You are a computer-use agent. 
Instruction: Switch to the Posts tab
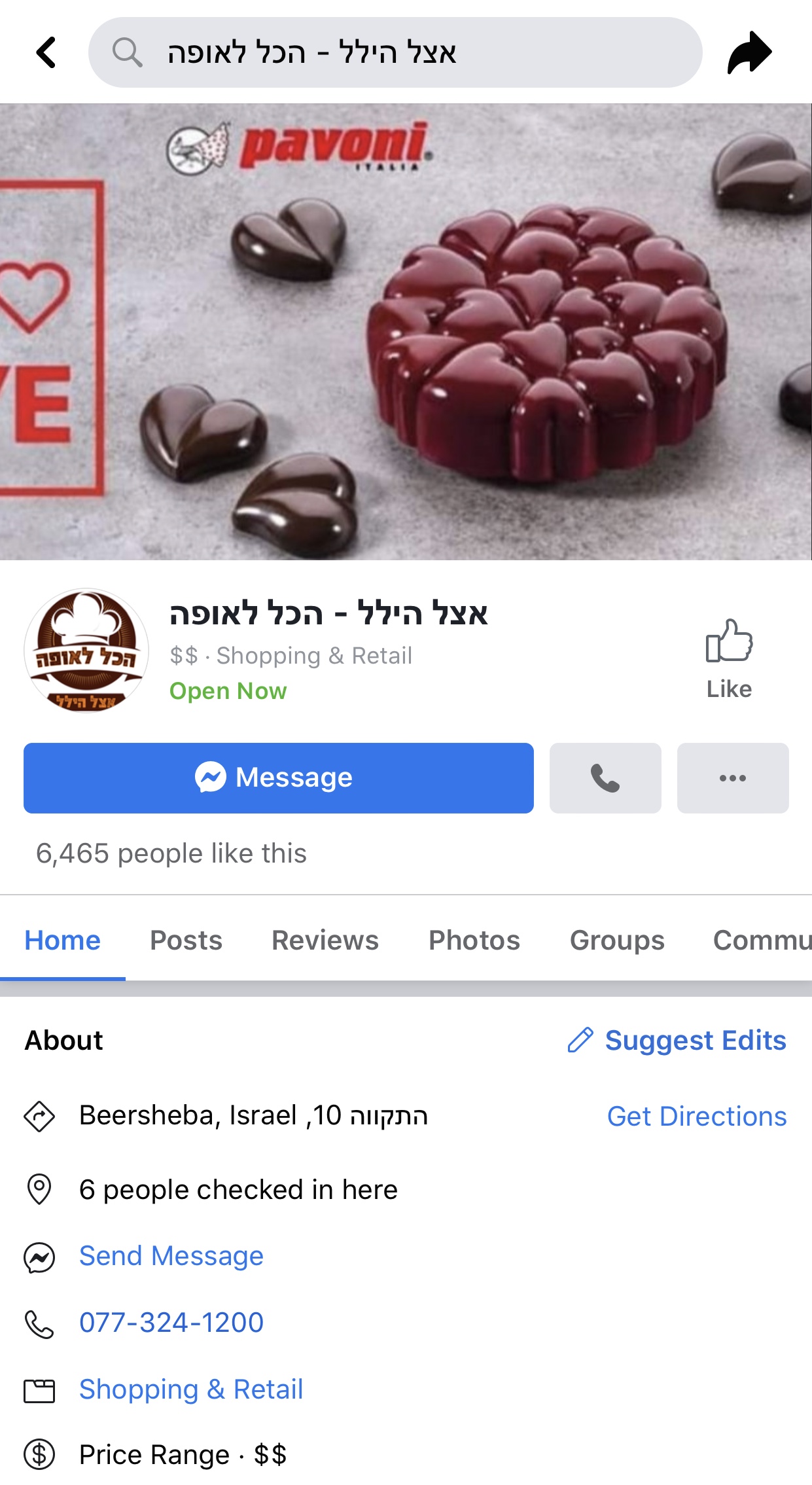(x=186, y=940)
